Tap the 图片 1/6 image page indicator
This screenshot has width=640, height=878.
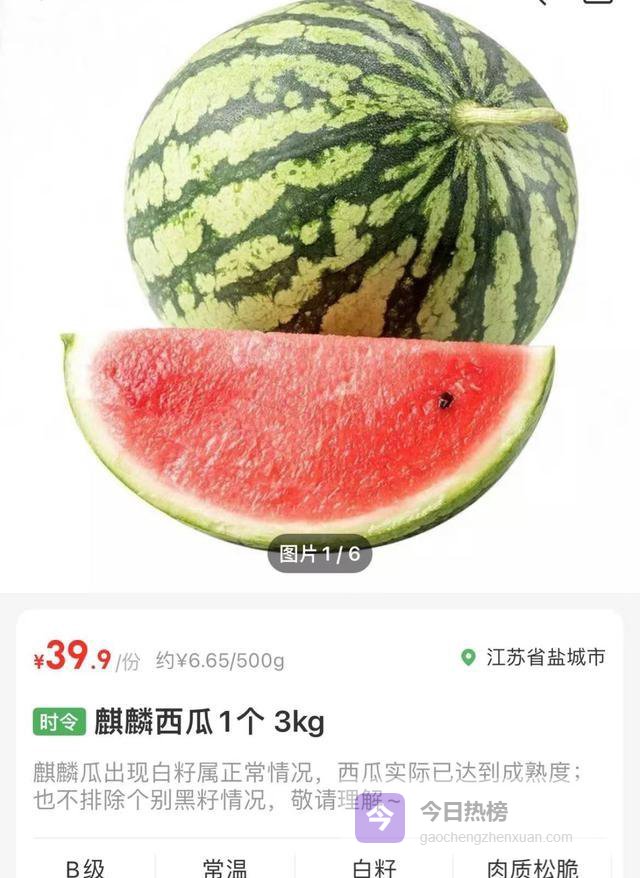pyautogui.click(x=319, y=553)
